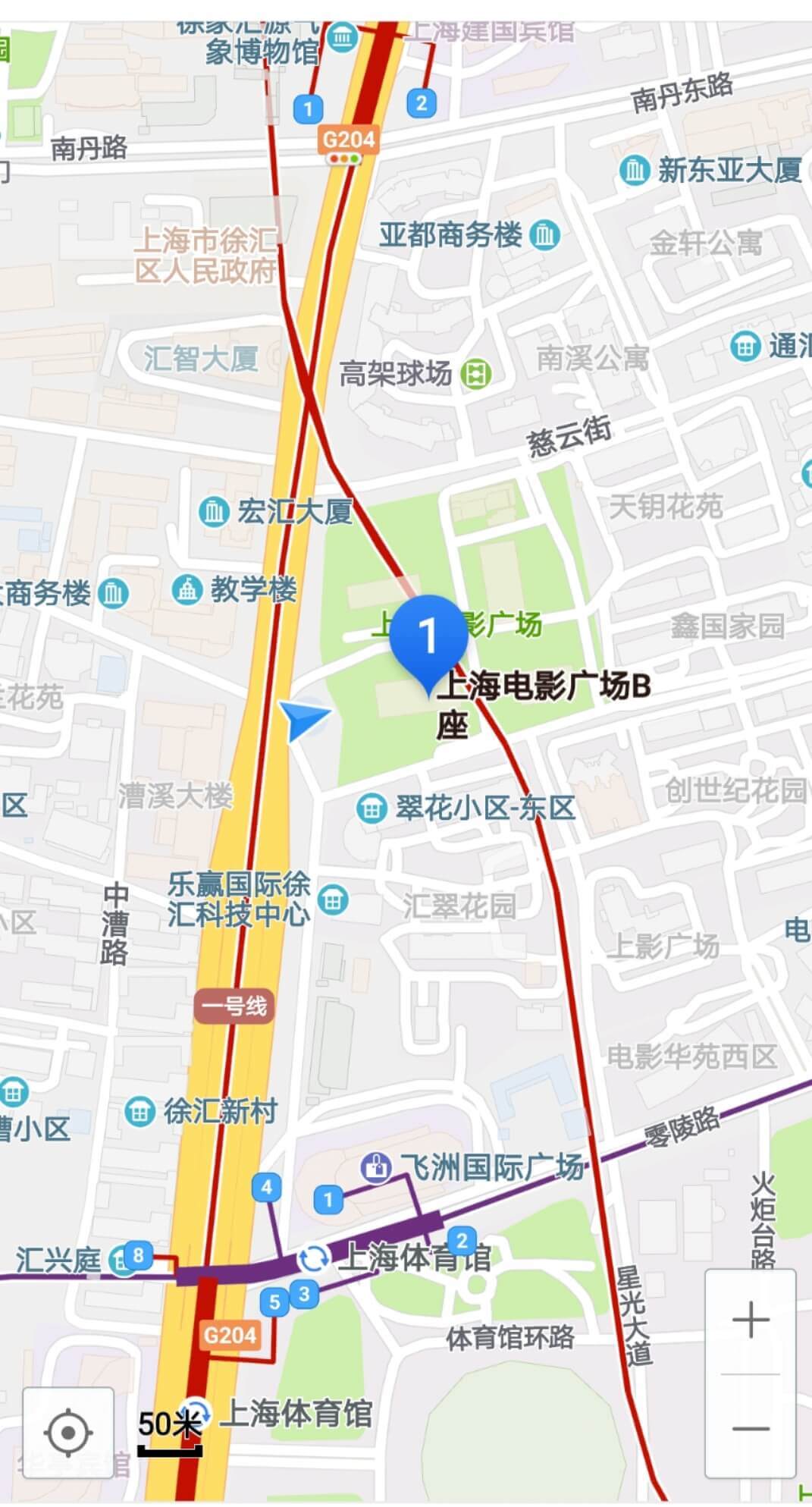Zoom out of the map
The image size is (812, 1507).
point(751,1428)
